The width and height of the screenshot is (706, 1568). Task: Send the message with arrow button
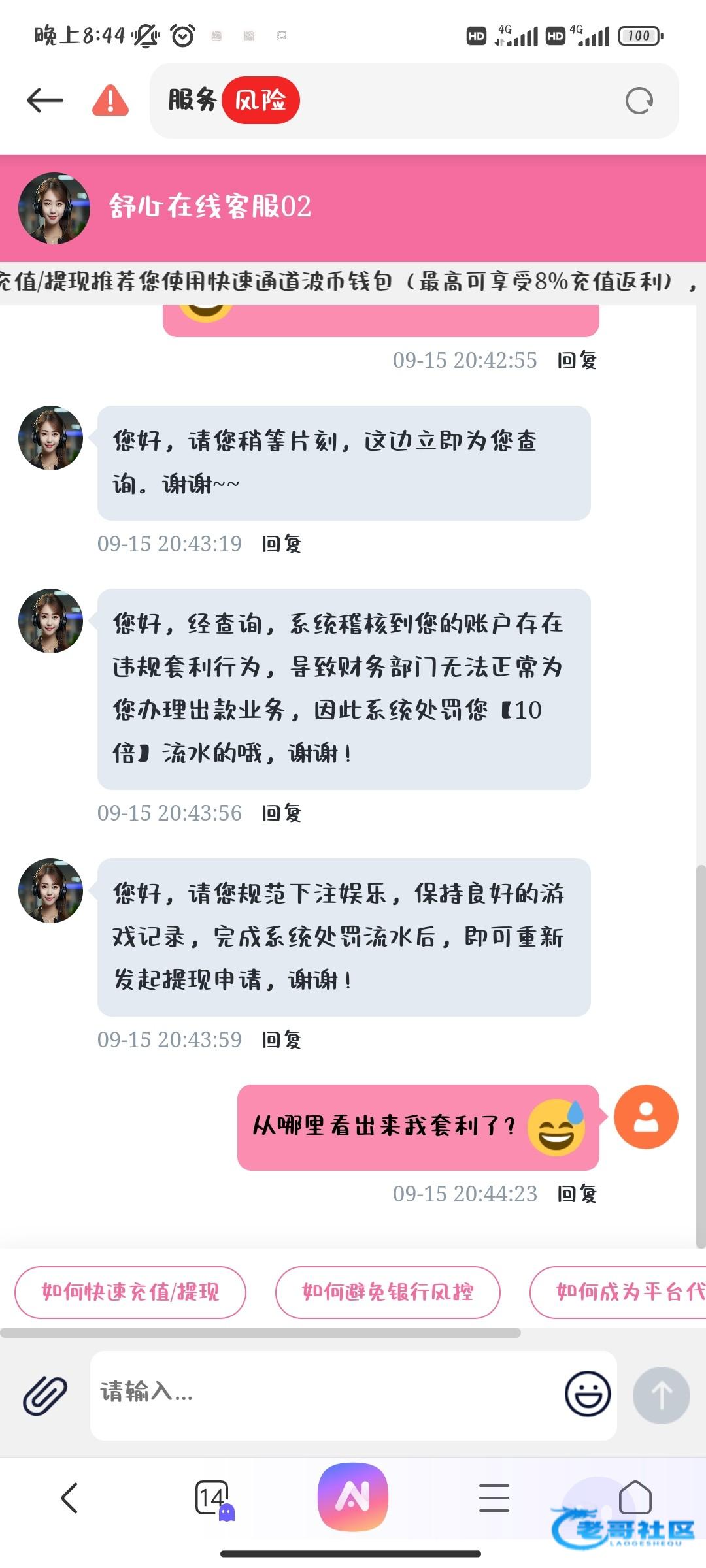(661, 1395)
